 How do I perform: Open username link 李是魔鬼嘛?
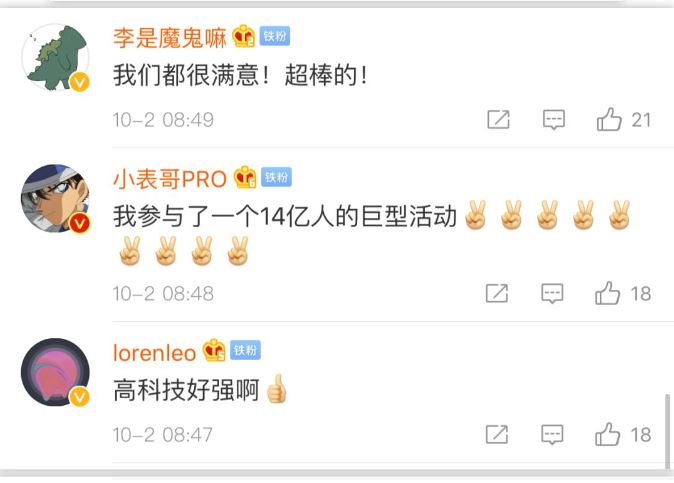pos(170,37)
